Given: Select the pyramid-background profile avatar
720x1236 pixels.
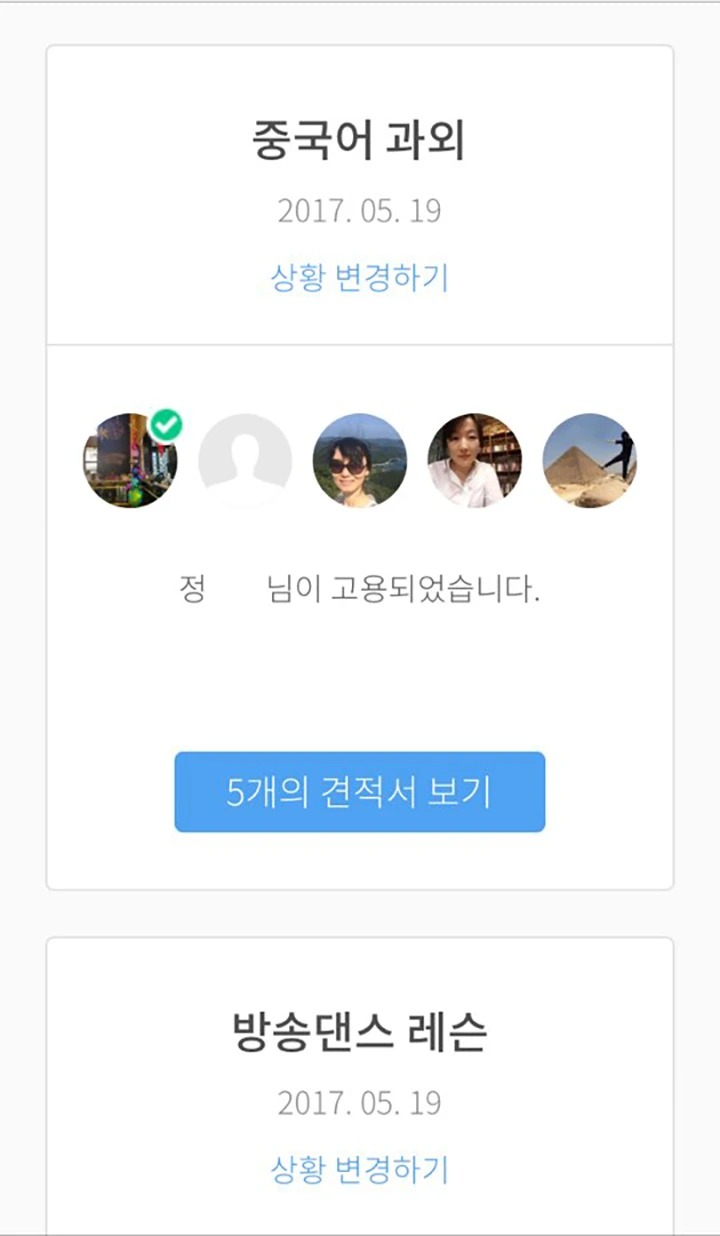Looking at the screenshot, I should click(x=590, y=462).
